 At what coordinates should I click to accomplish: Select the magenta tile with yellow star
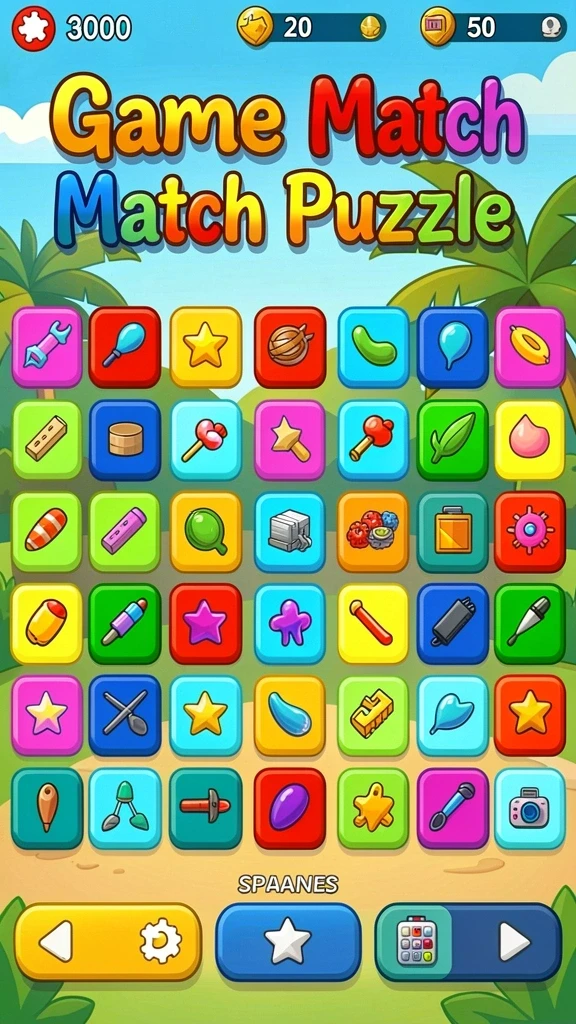(47, 715)
